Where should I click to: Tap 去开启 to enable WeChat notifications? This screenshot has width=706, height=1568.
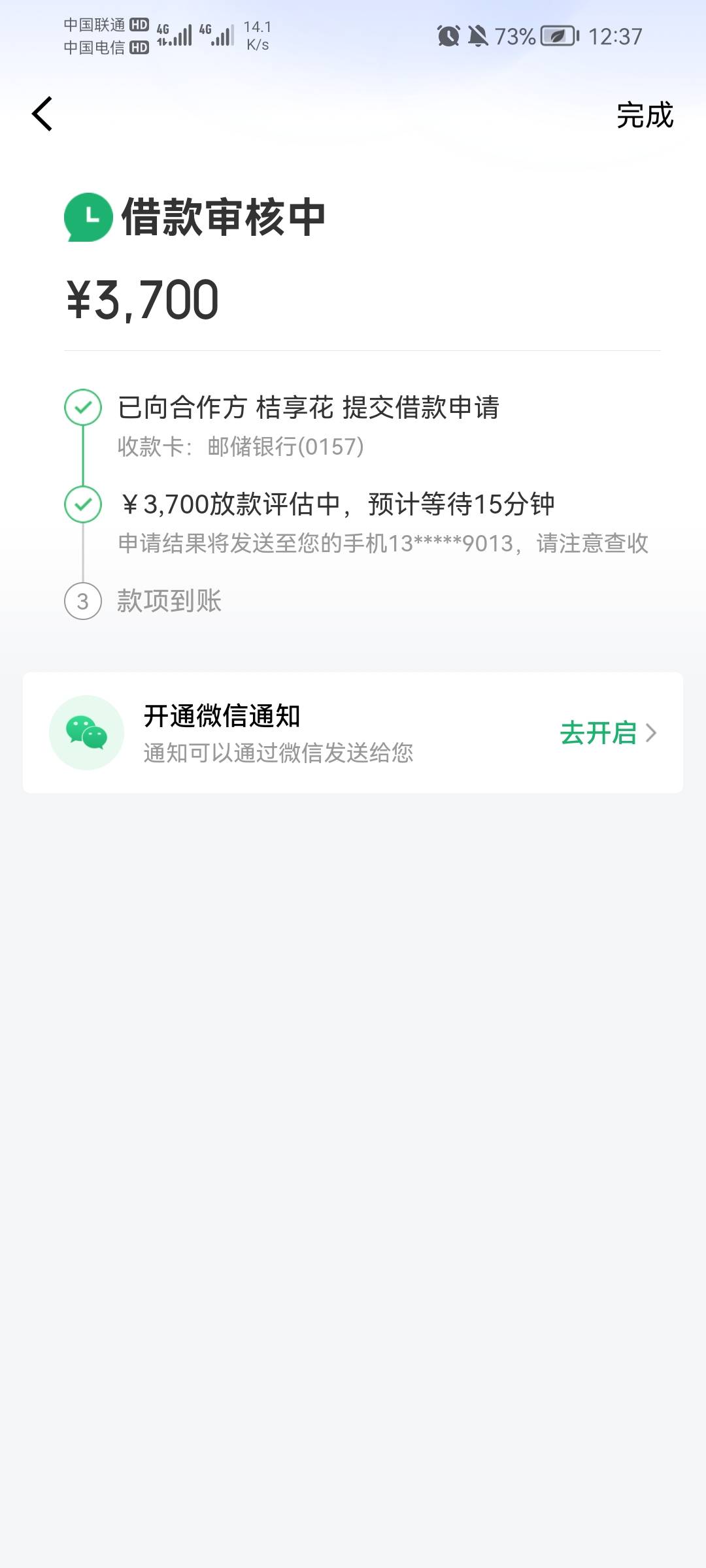click(608, 732)
